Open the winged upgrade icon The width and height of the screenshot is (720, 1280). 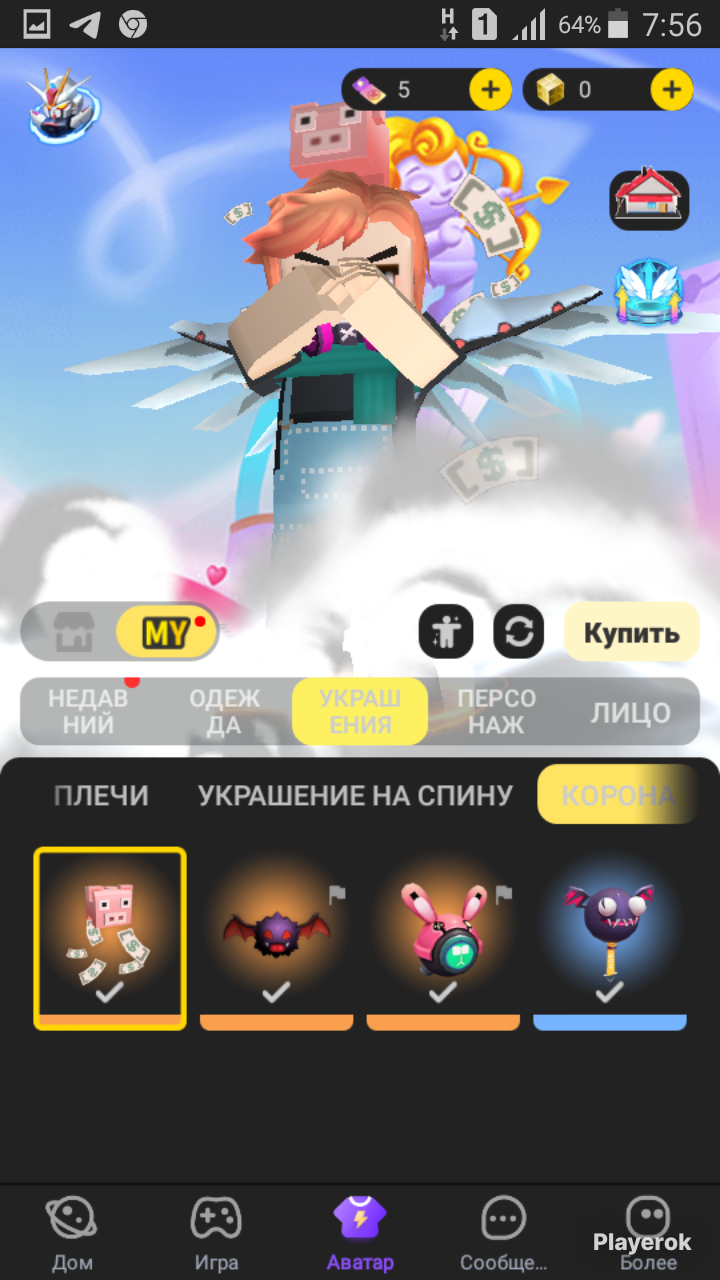pyautogui.click(x=650, y=290)
